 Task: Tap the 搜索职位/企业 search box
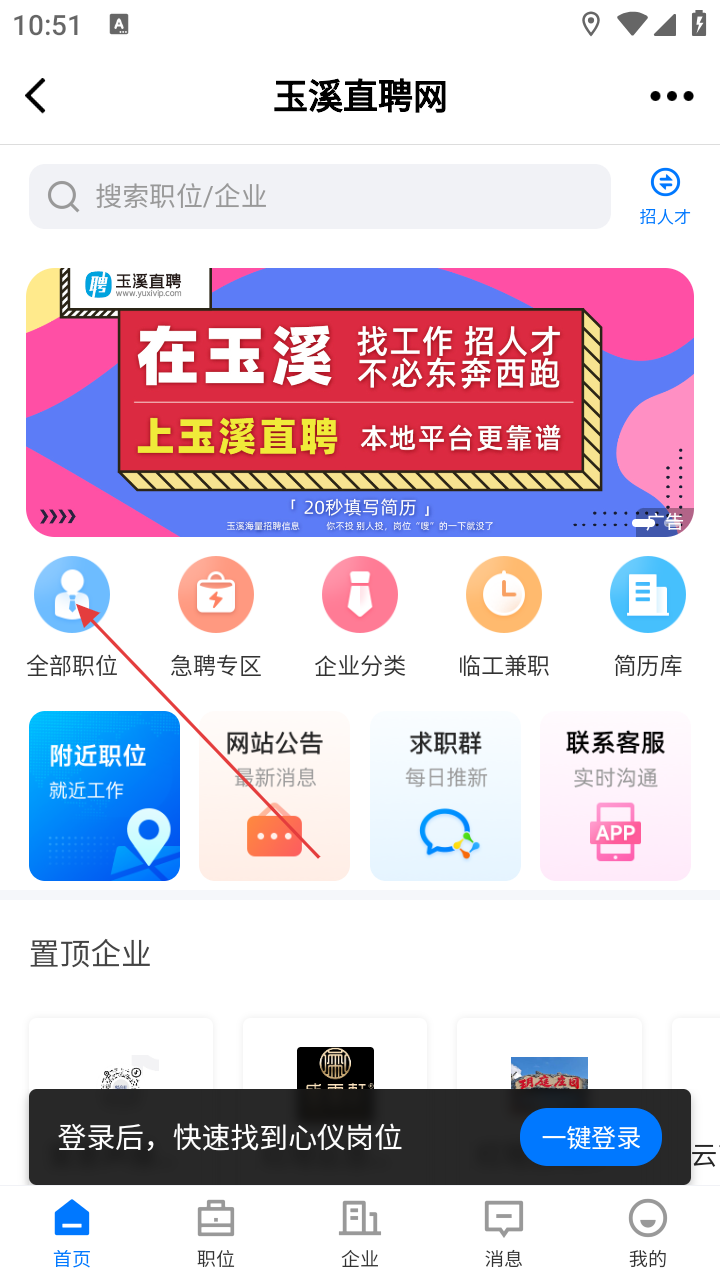[320, 196]
